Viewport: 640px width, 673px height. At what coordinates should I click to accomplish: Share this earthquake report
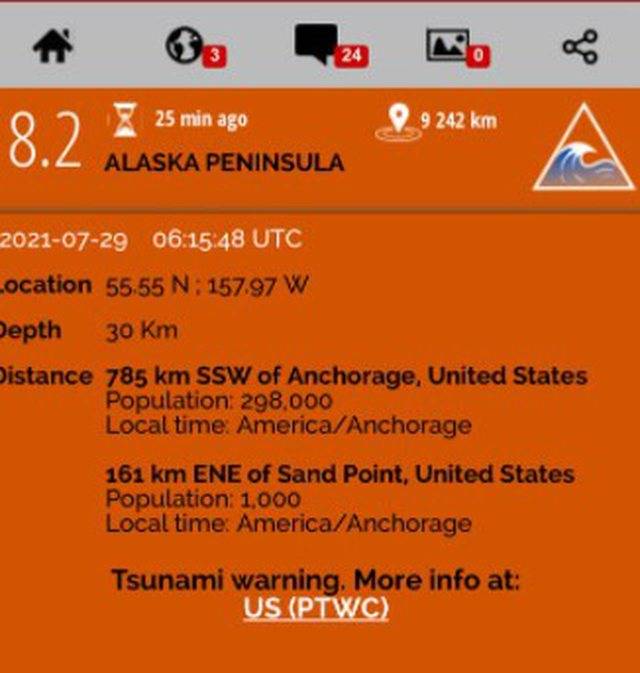click(x=580, y=47)
